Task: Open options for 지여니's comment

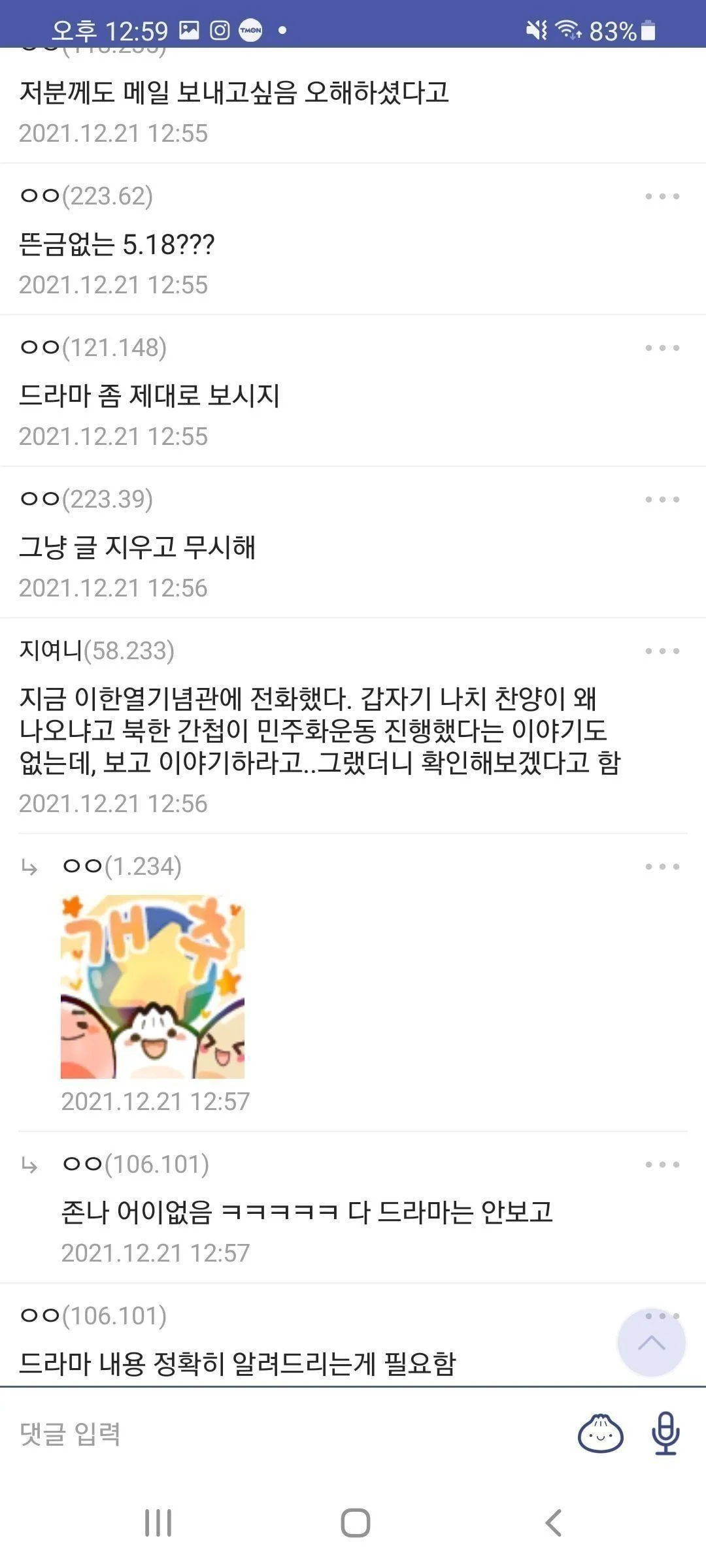Action: (x=662, y=651)
